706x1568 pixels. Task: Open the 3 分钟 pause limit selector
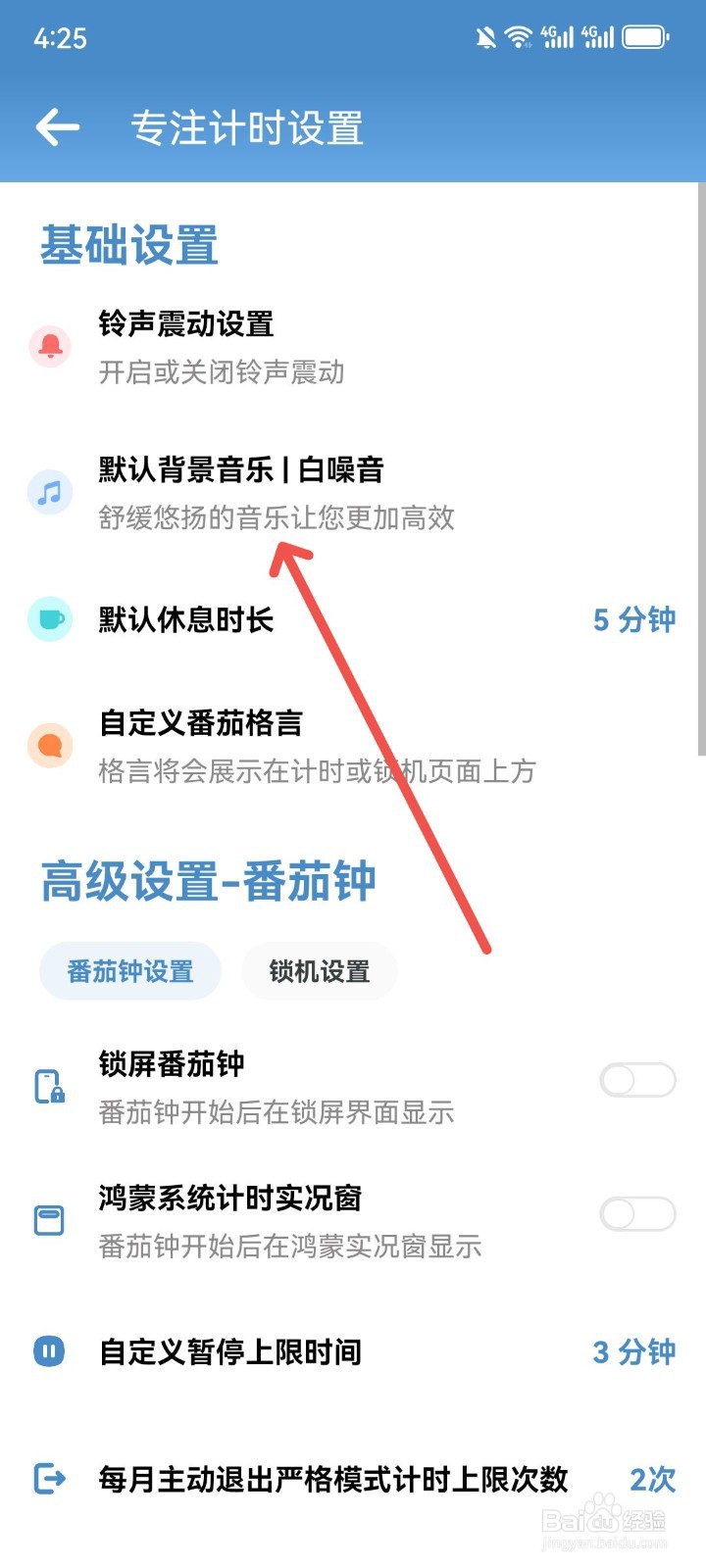coord(633,1352)
